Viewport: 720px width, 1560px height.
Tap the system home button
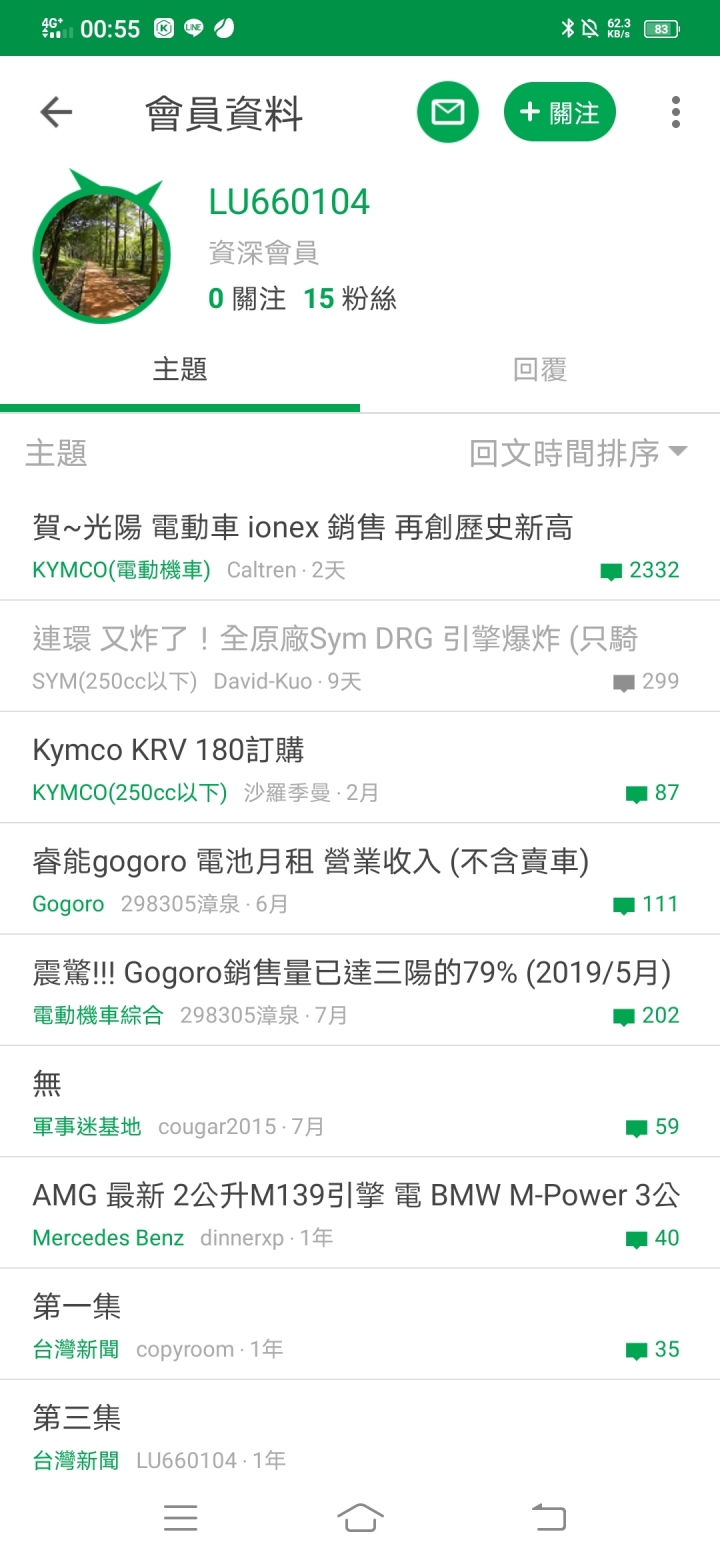click(360, 1518)
